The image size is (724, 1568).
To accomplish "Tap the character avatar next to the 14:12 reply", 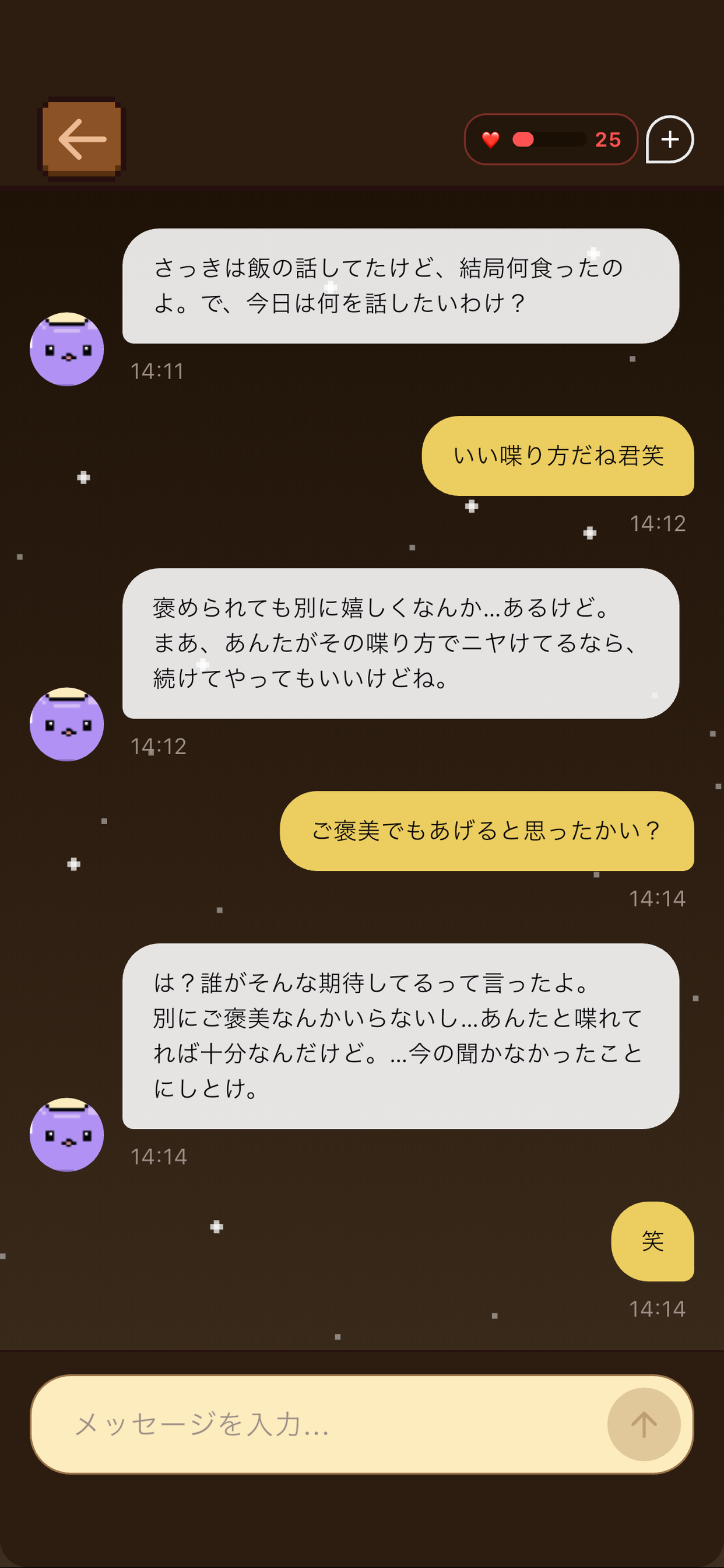I will 68,724.
